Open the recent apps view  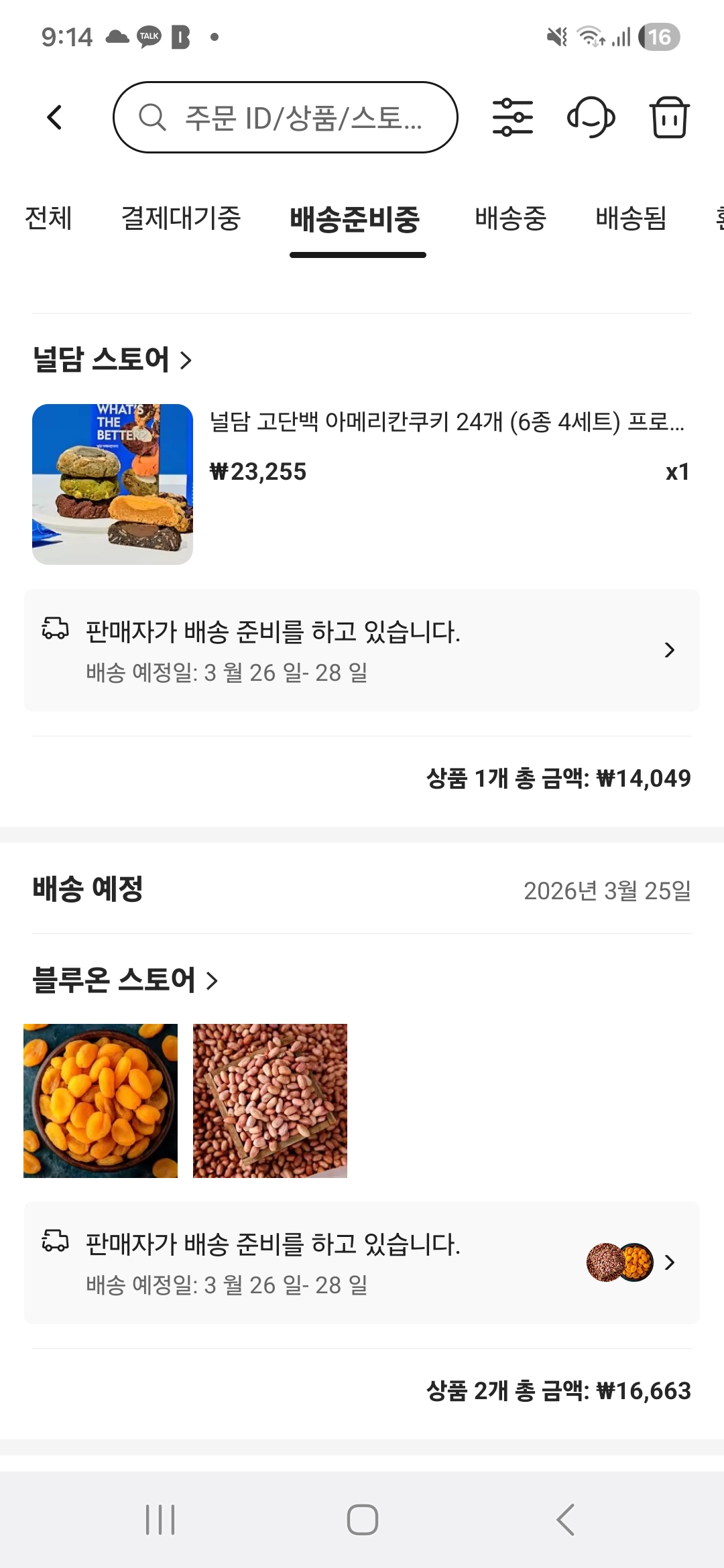160,1519
